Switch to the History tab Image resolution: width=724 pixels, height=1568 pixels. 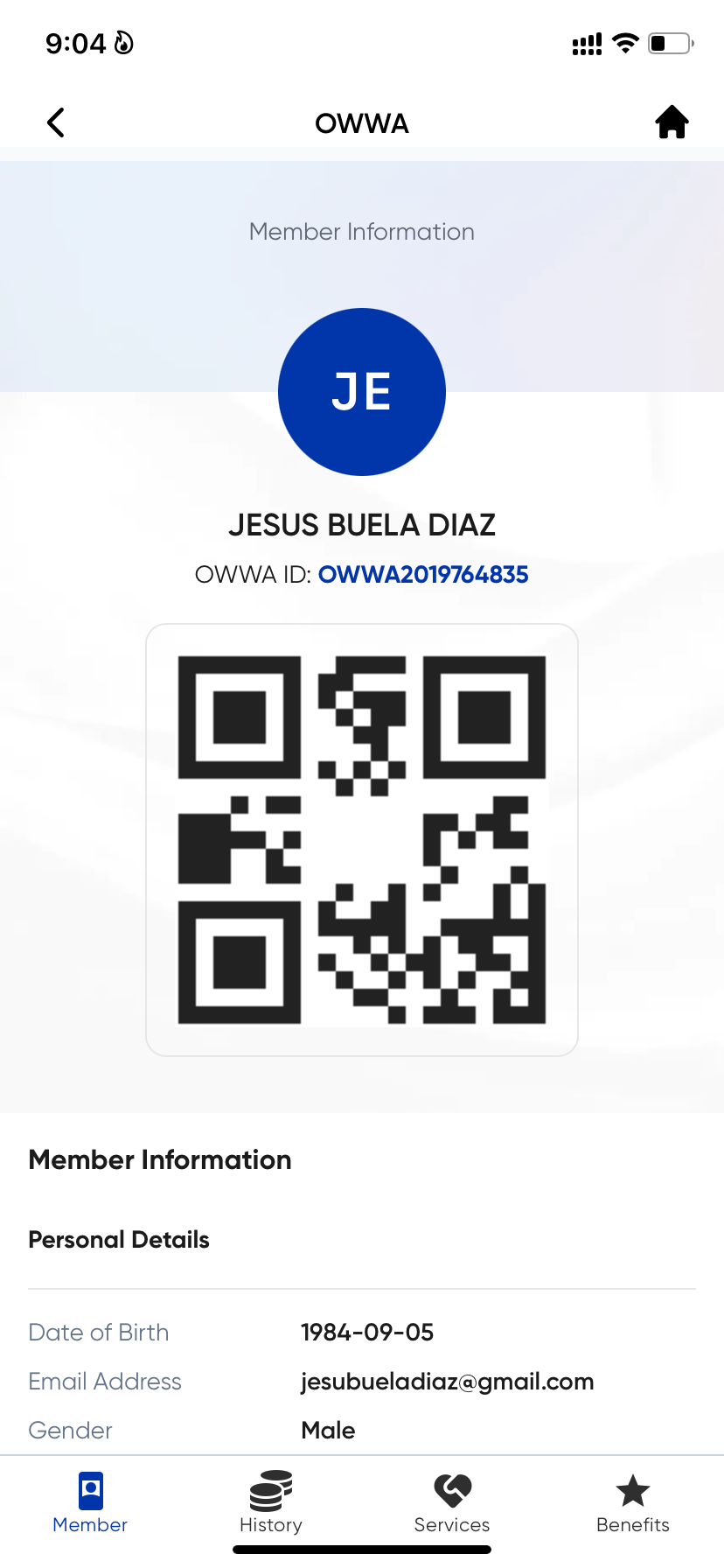[x=271, y=1503]
